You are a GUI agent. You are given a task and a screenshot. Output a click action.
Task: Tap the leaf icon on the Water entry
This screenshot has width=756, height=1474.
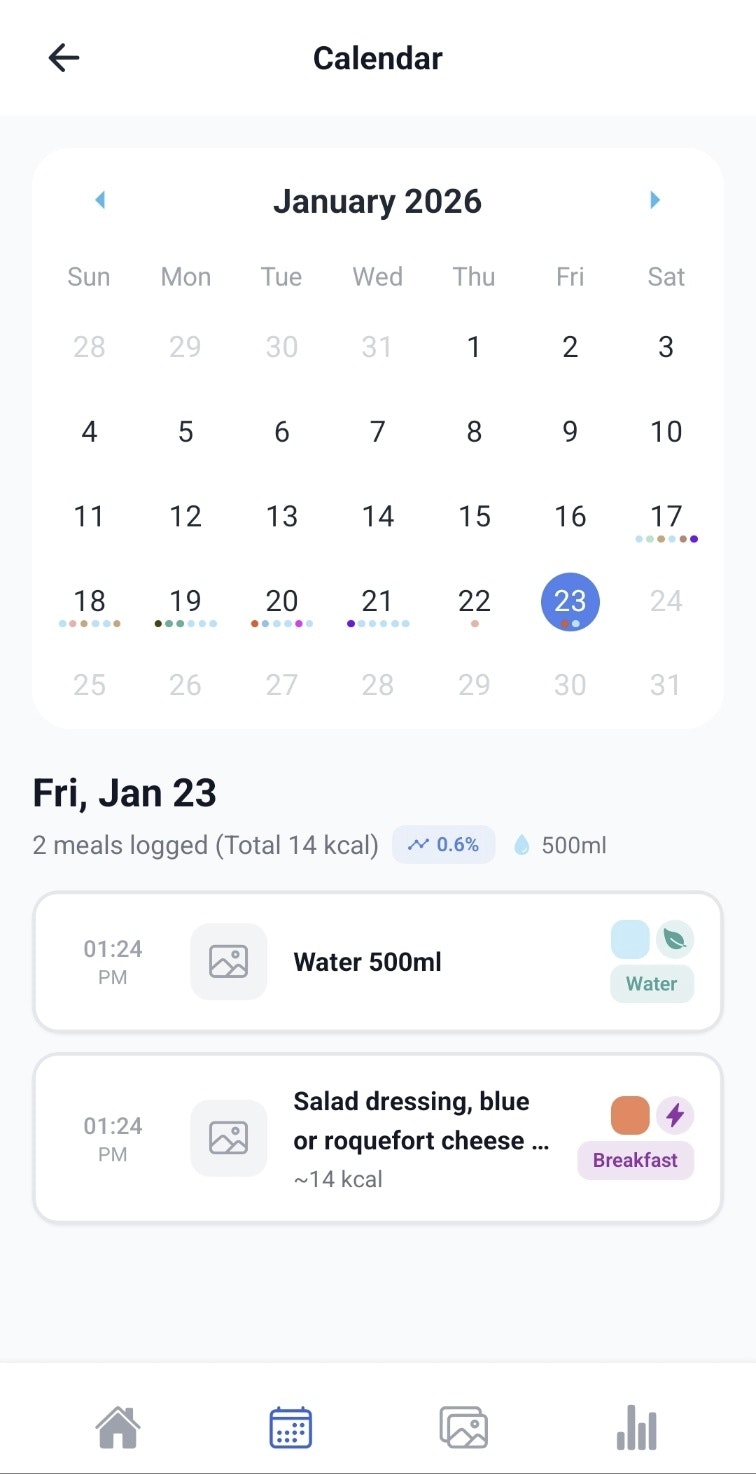pos(676,940)
